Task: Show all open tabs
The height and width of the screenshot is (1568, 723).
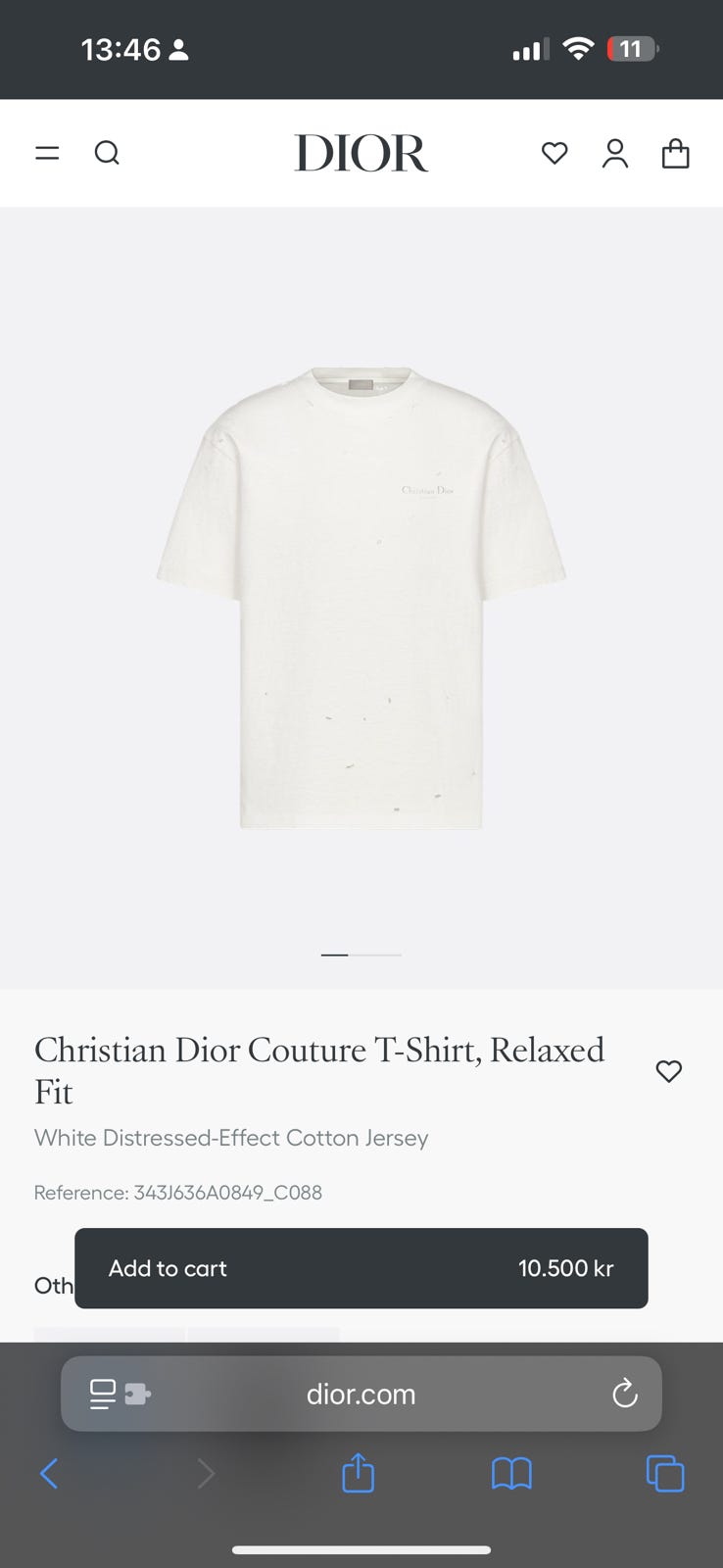Action: (665, 1473)
